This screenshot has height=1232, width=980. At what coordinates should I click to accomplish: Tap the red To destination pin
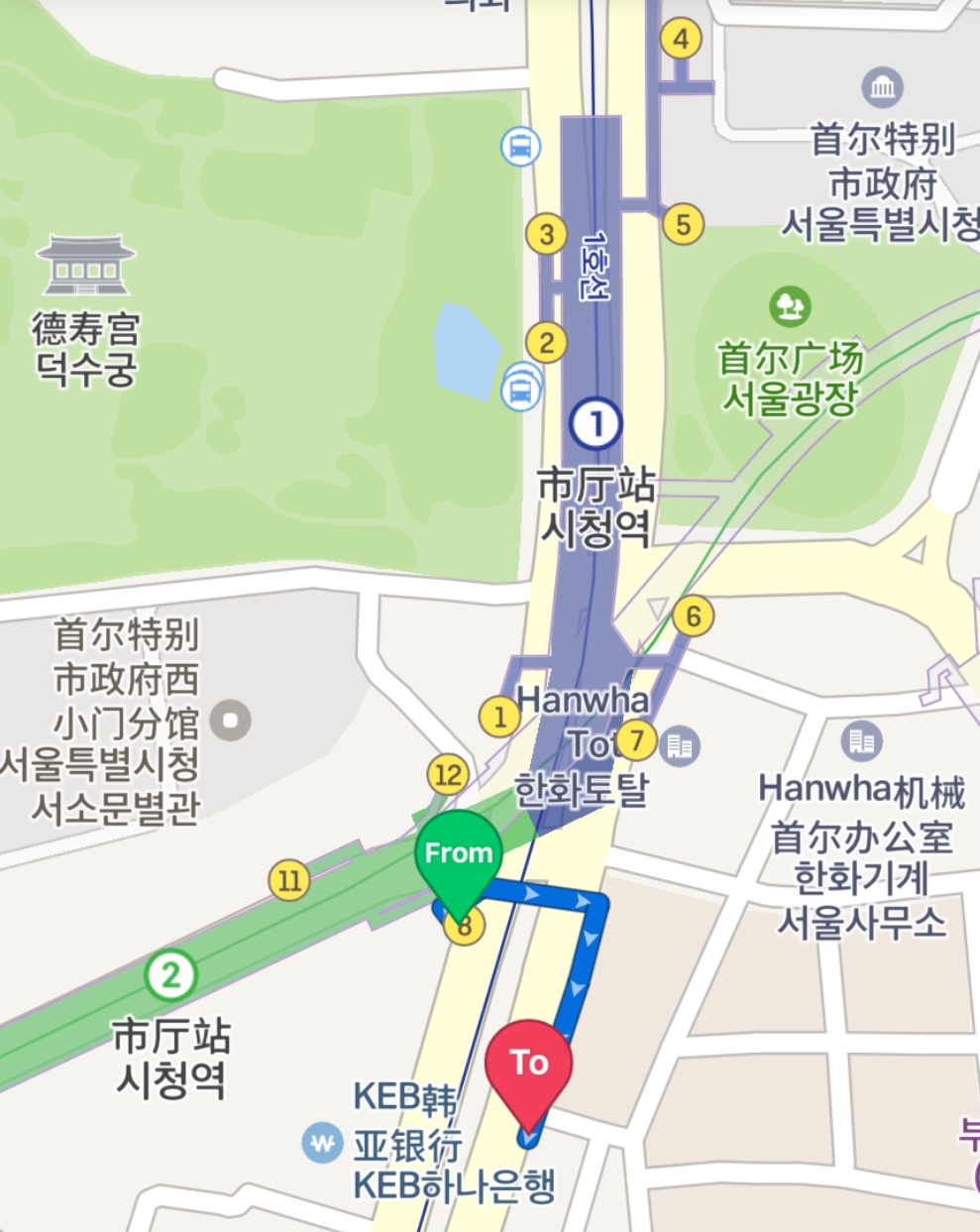coord(528,1066)
